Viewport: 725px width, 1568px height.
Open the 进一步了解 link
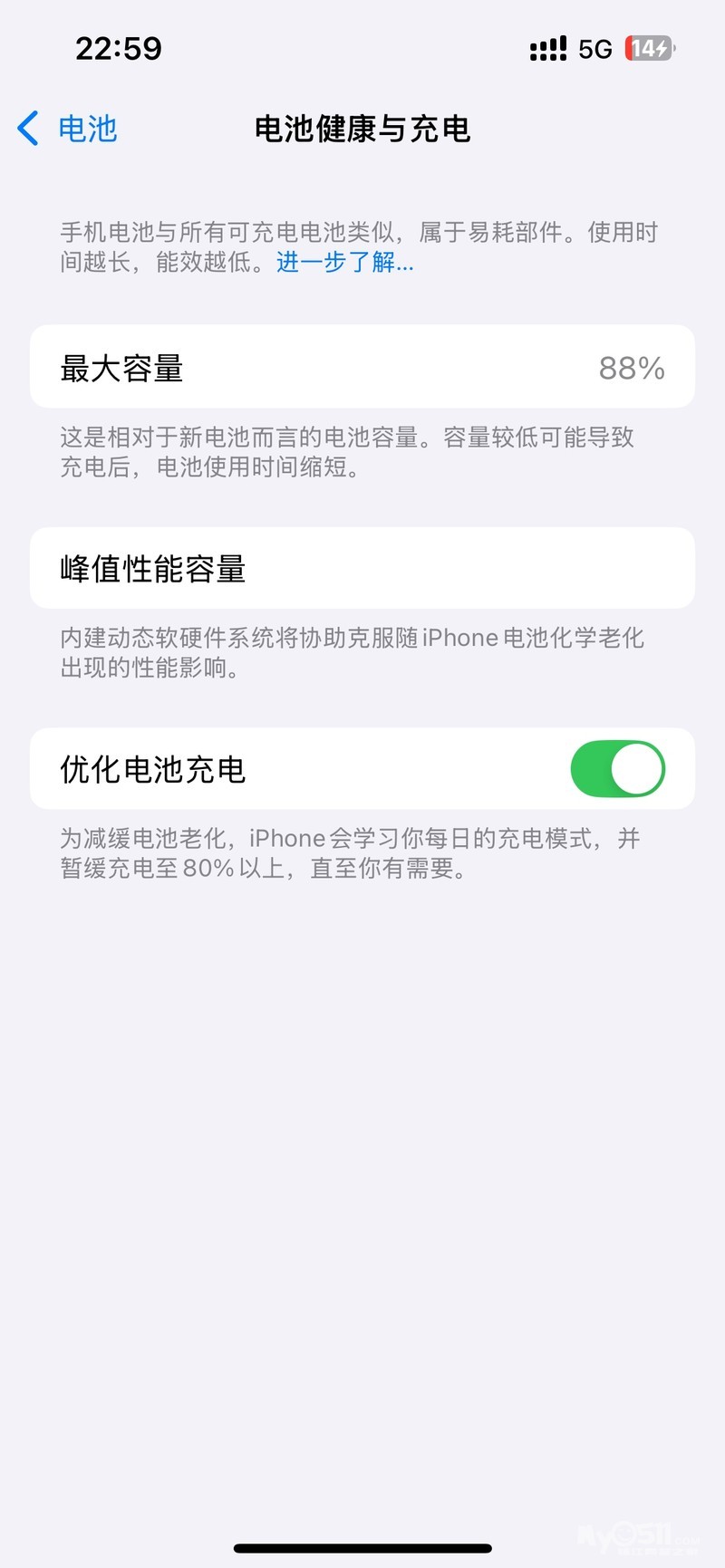[345, 263]
